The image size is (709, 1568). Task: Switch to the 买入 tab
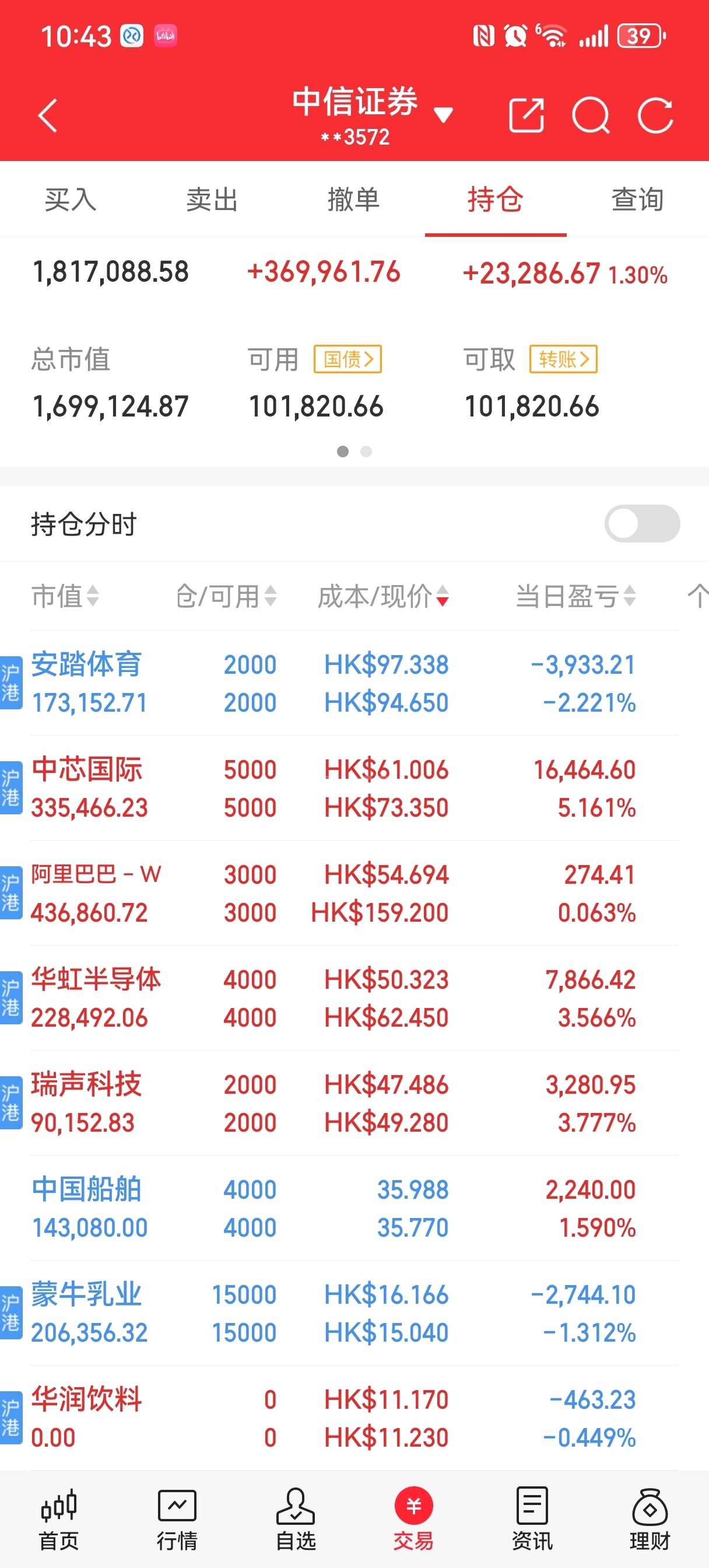(71, 199)
